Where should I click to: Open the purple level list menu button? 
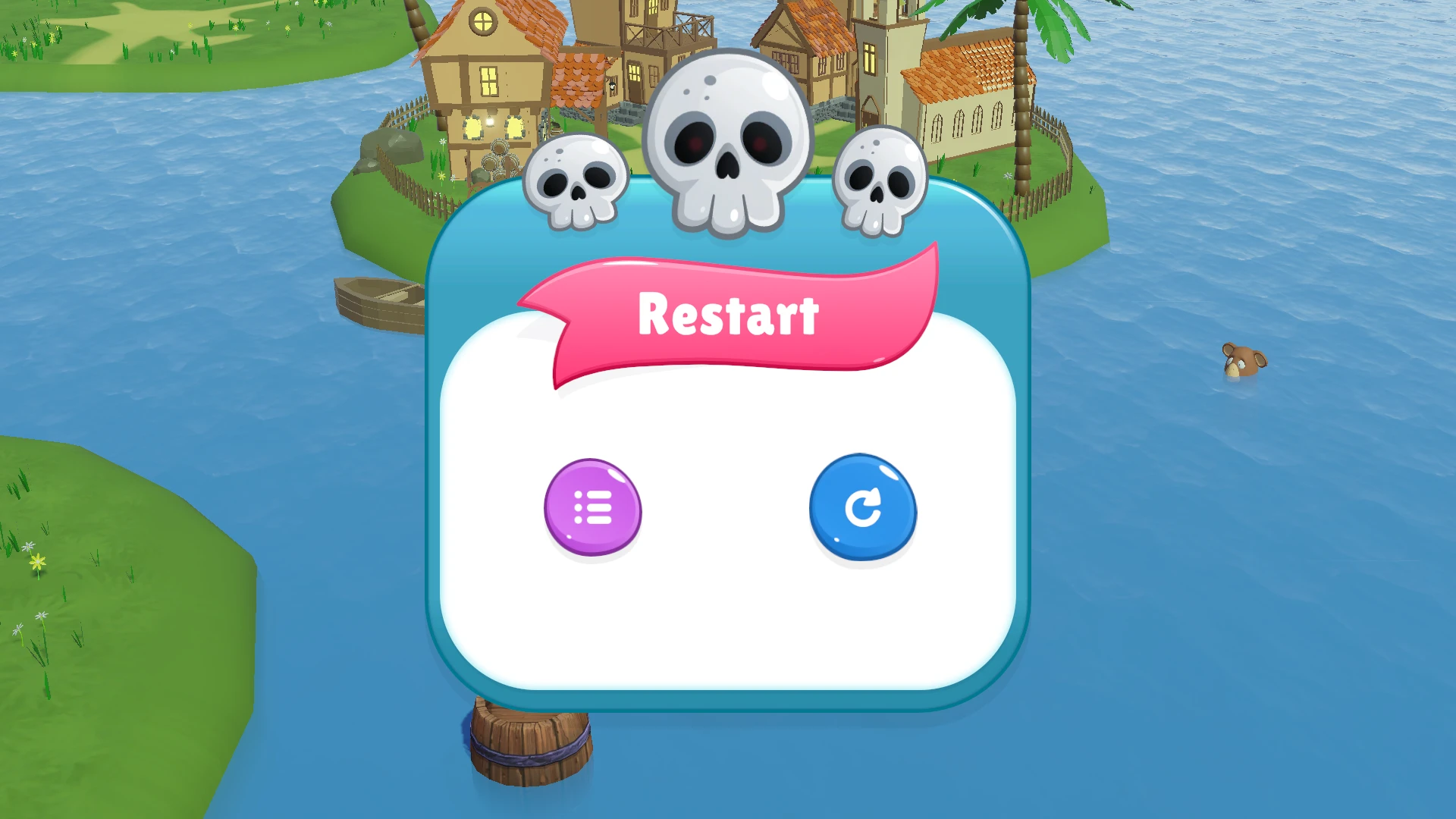coord(592,507)
